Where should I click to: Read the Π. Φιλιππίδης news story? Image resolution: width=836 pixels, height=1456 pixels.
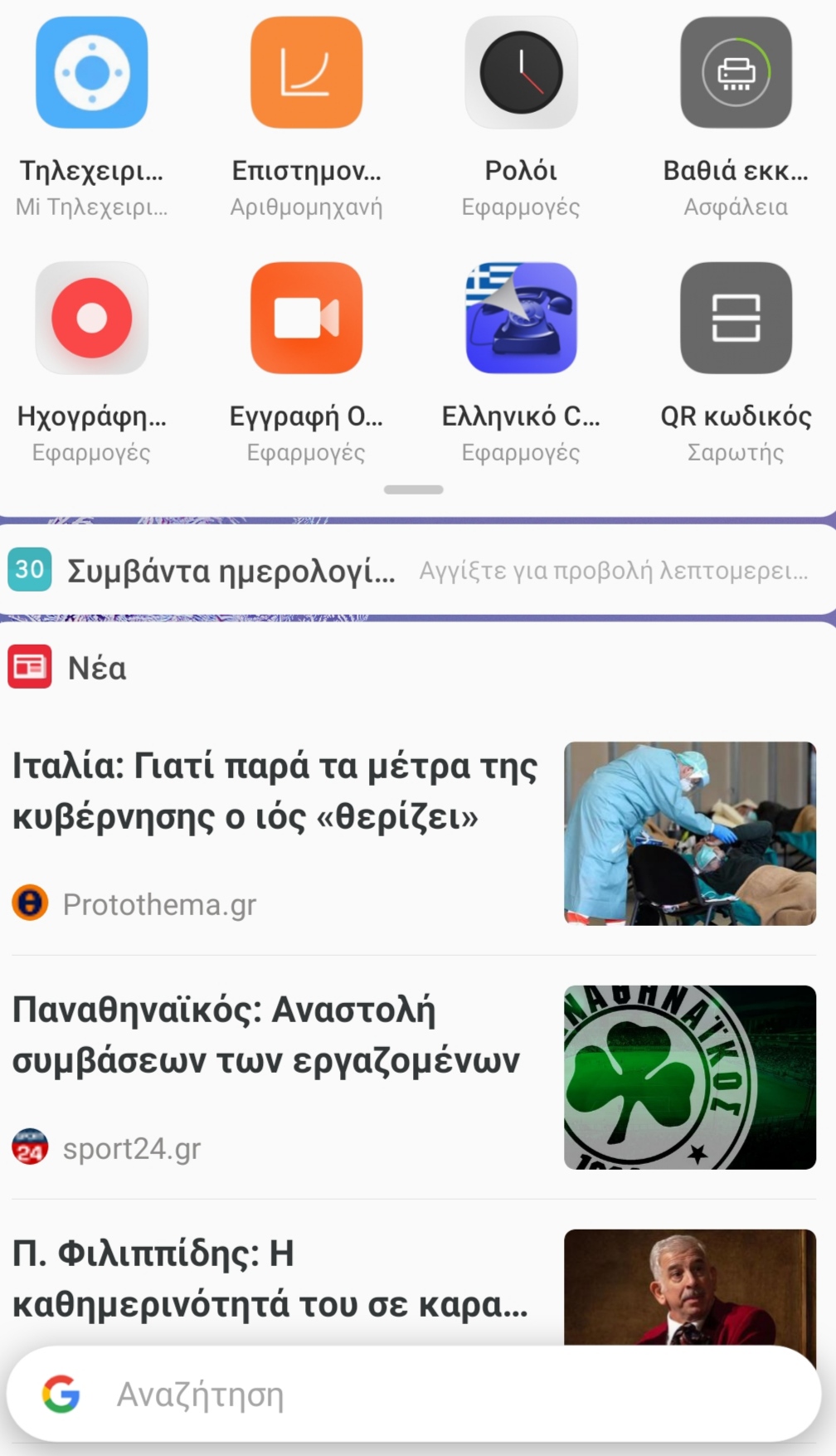tap(270, 1279)
